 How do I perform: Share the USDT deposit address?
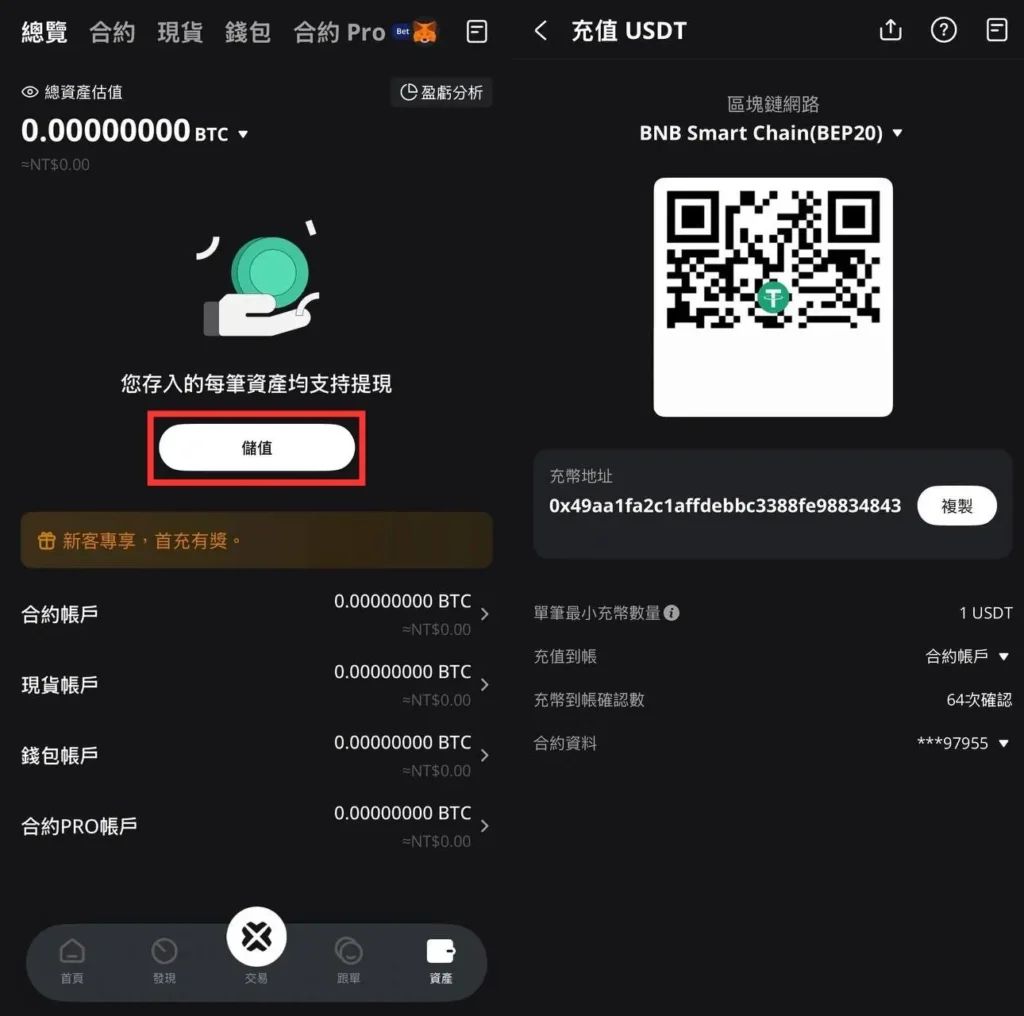point(890,31)
